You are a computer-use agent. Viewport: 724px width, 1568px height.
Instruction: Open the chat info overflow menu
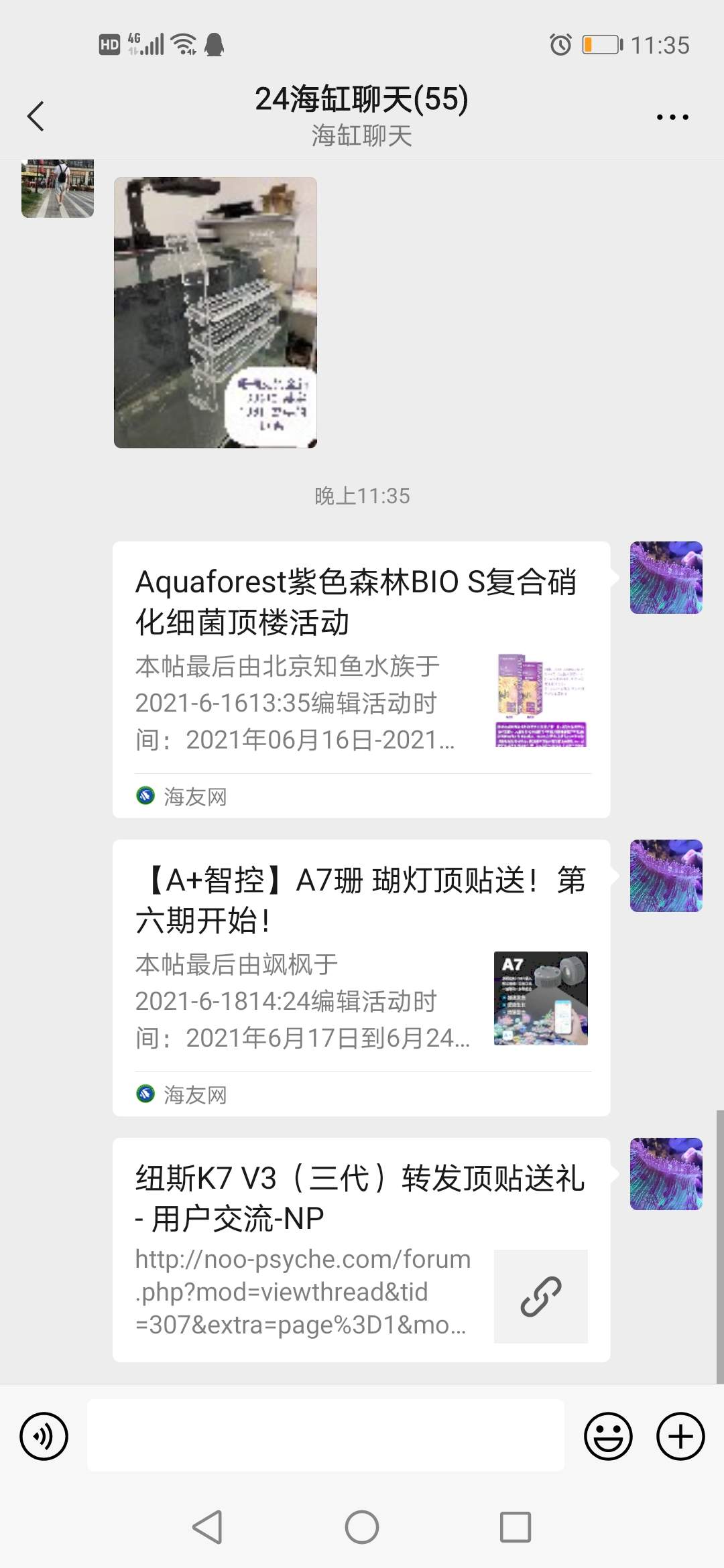672,117
